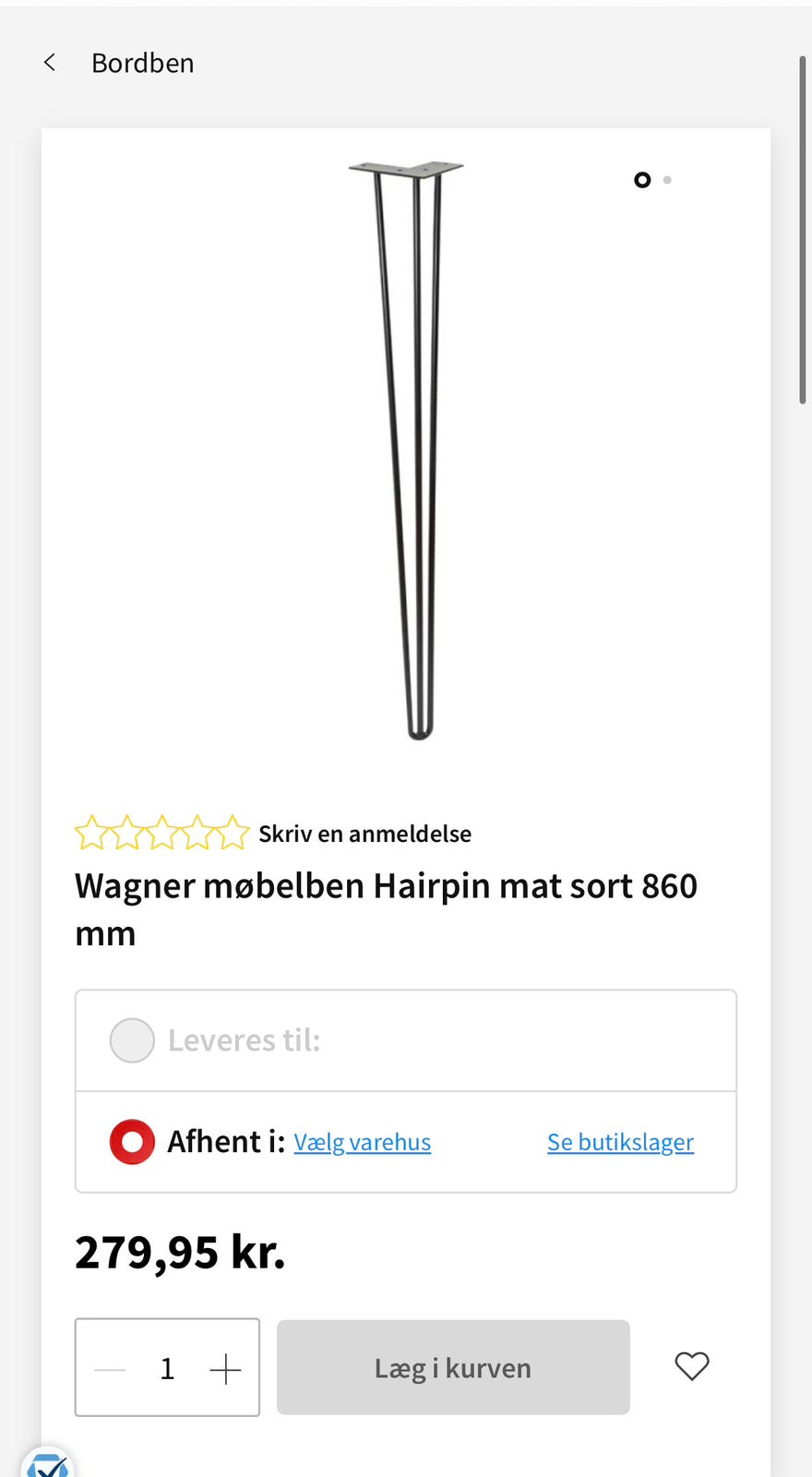Navigate back using the chevron arrow
Screen dimensions: 812x1477
49,62
